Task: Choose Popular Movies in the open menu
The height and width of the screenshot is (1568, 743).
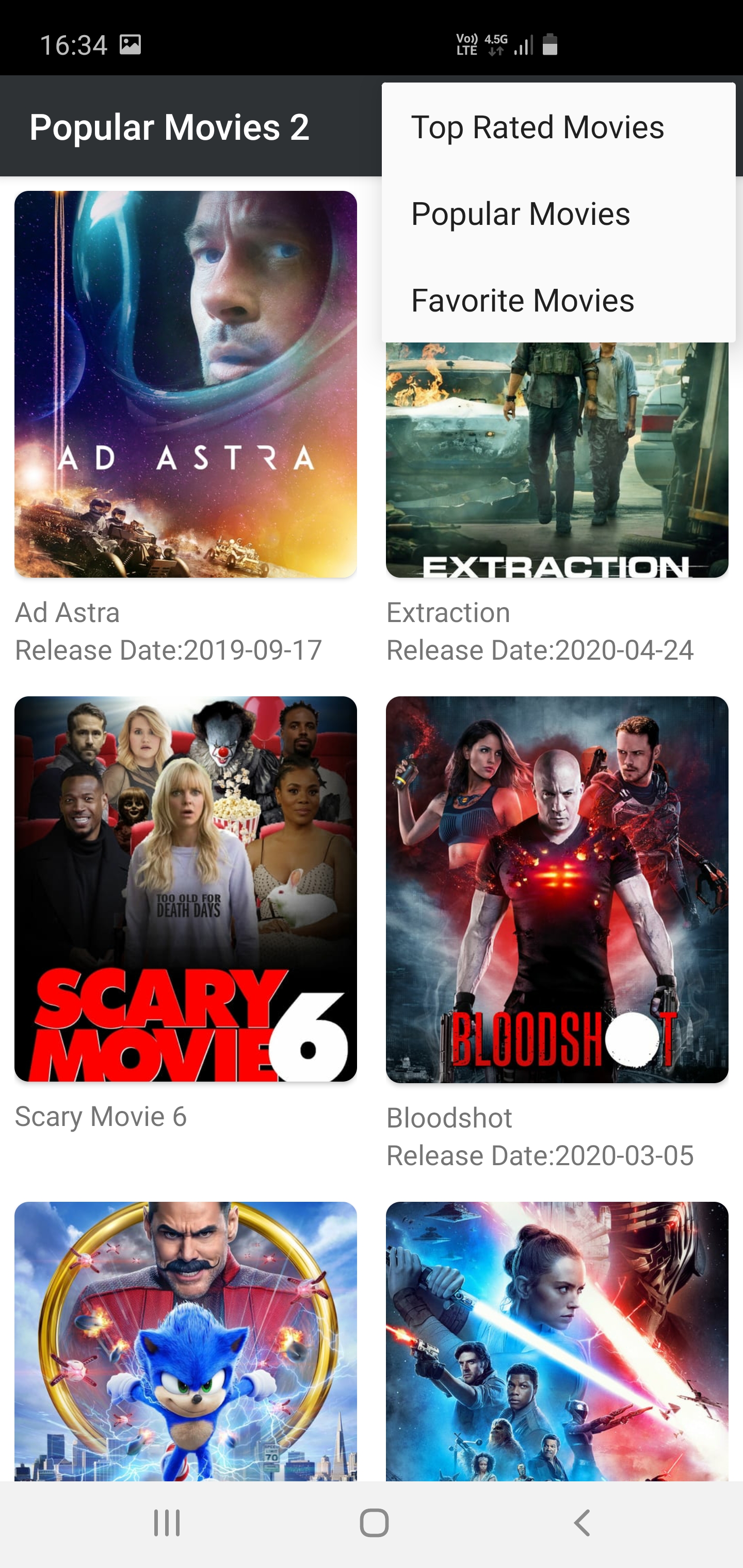Action: tap(520, 213)
